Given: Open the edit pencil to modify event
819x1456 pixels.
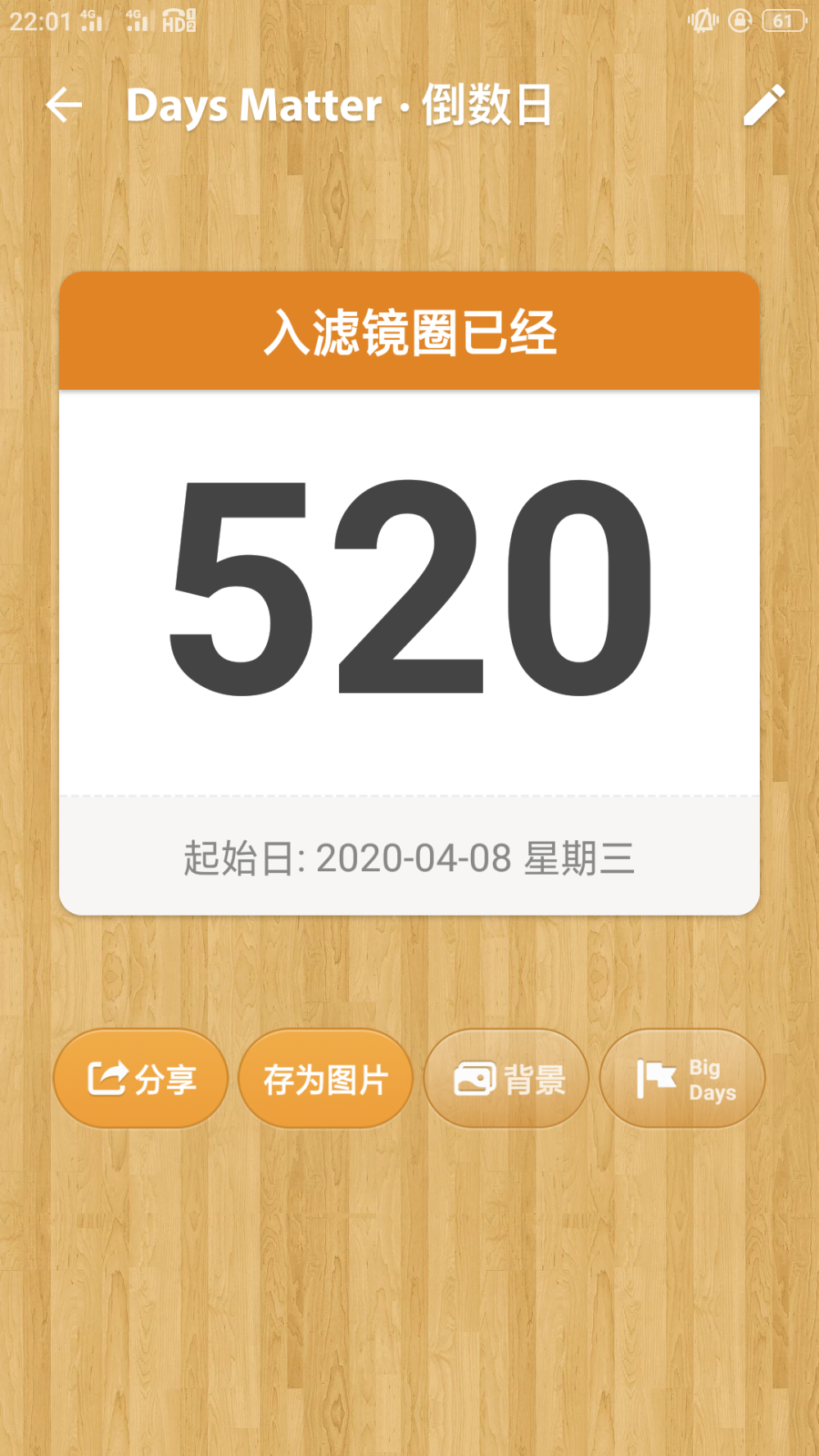Looking at the screenshot, I should [764, 106].
